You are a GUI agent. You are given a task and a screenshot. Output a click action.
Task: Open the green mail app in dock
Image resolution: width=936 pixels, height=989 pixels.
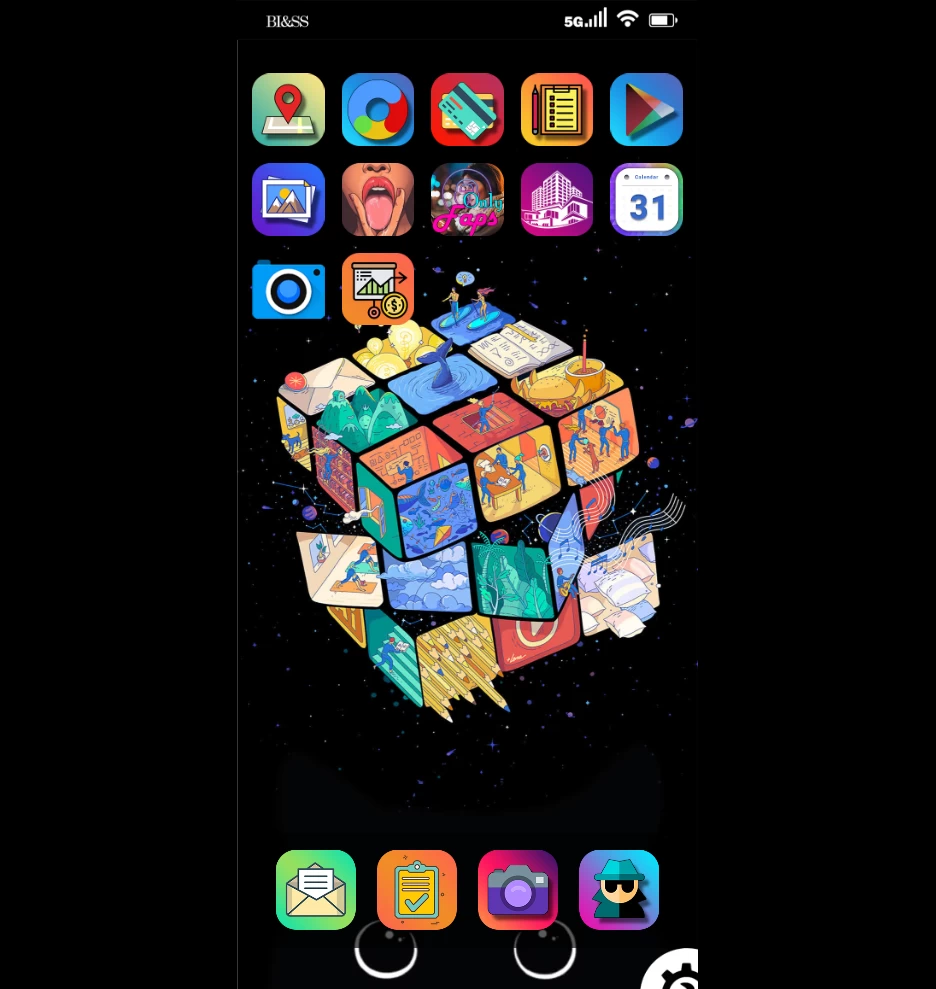[316, 890]
